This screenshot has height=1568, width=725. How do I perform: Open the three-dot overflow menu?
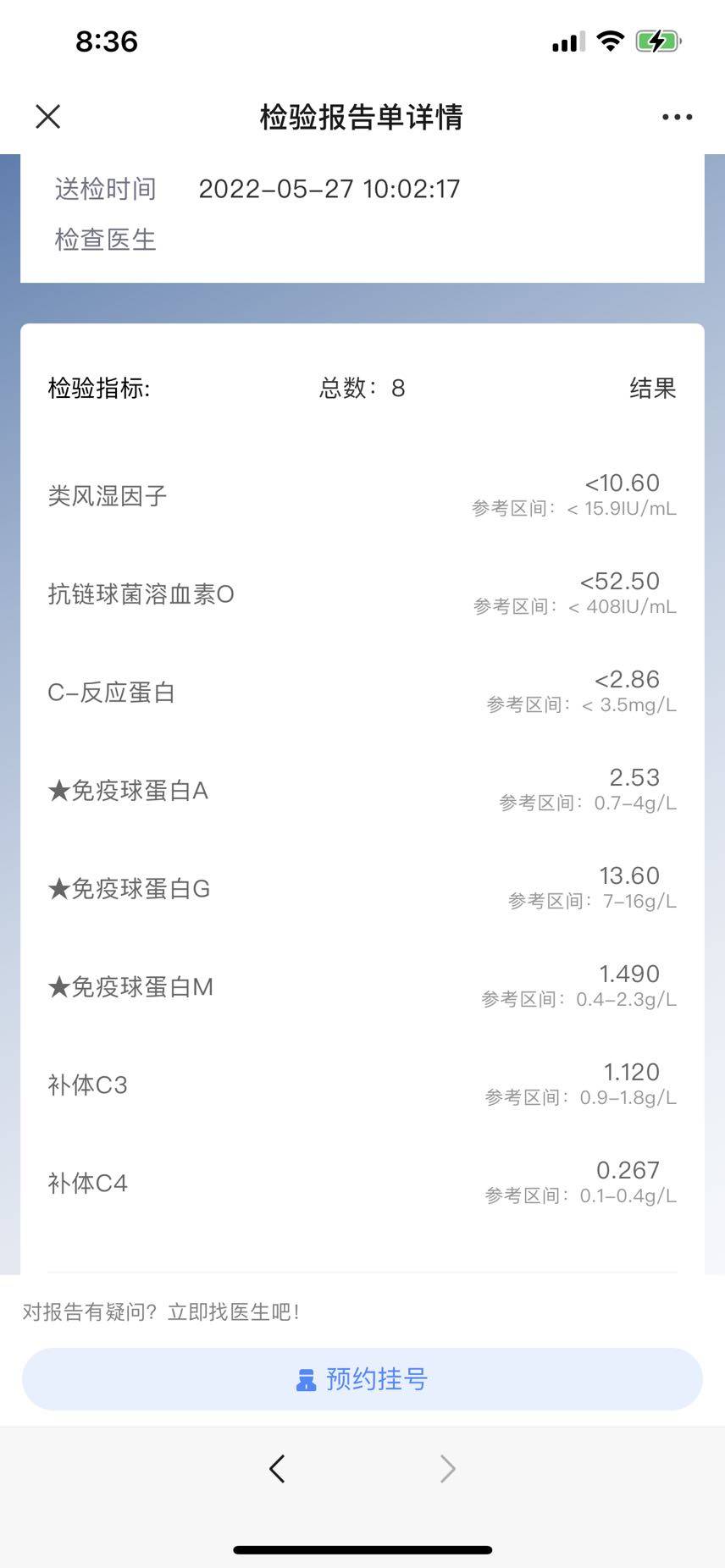[677, 117]
